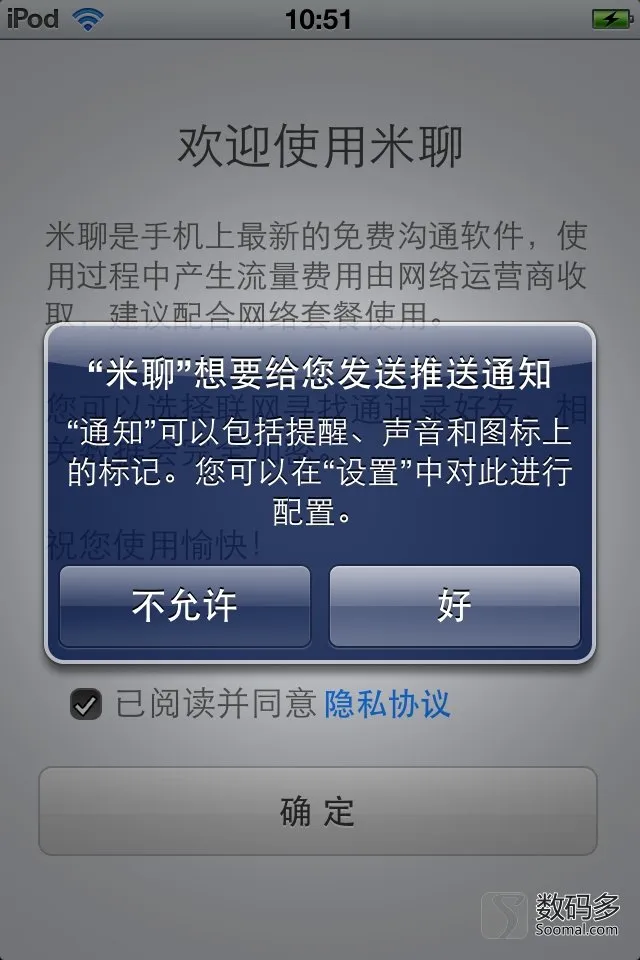Tap 不允许 to deny push notifications
Image resolution: width=640 pixels, height=960 pixels.
pos(185,606)
